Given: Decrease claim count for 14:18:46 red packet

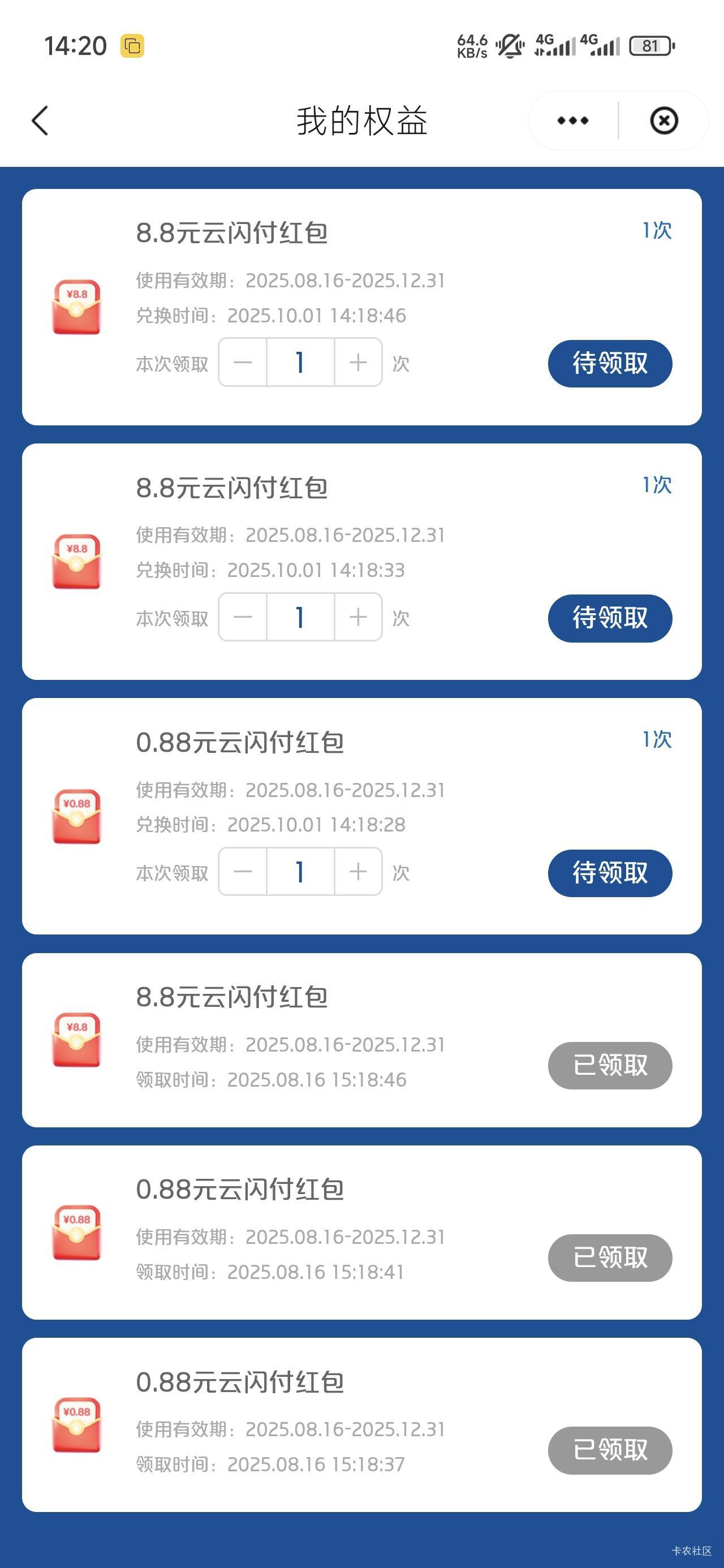Looking at the screenshot, I should 243,362.
